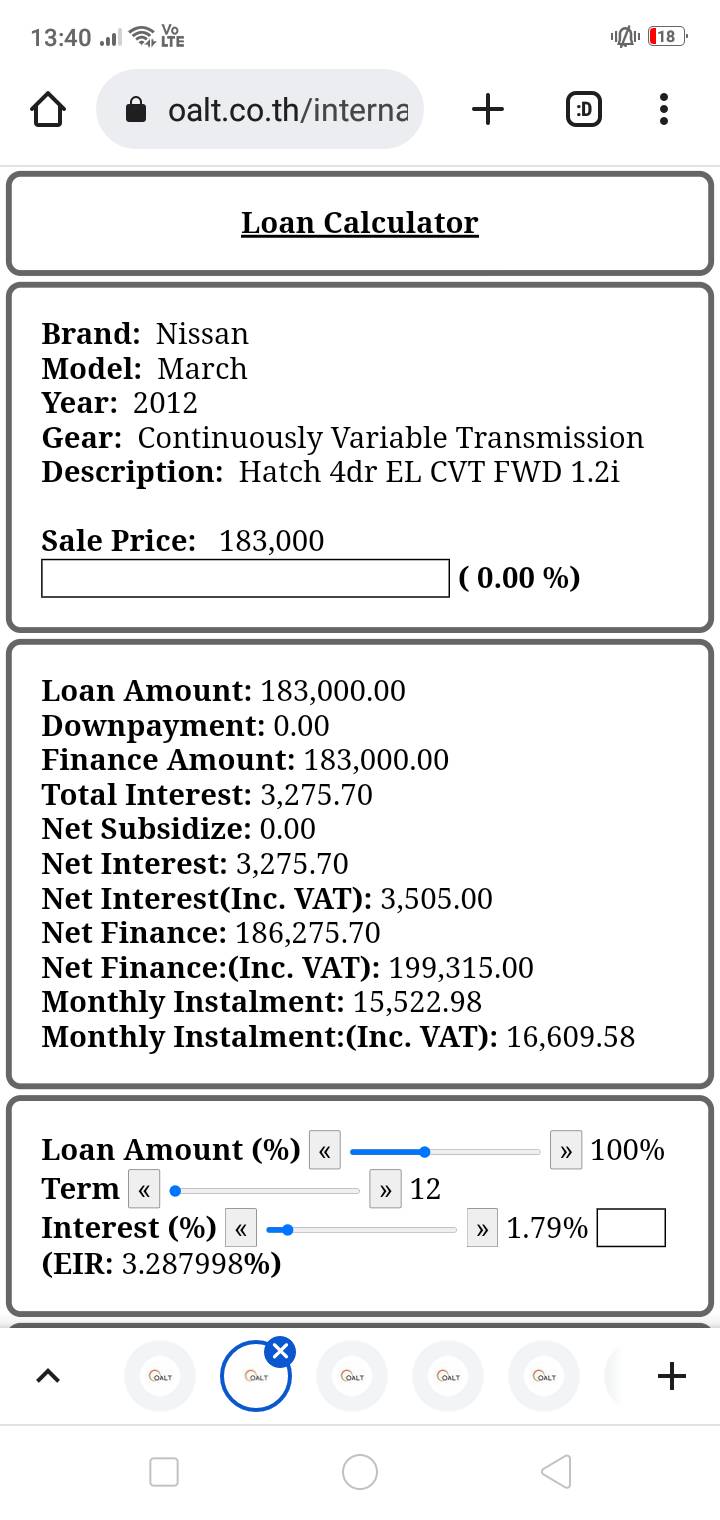The width and height of the screenshot is (720, 1520).
Task: Collapse the bottom tab strip with caret
Action: pos(47,1377)
